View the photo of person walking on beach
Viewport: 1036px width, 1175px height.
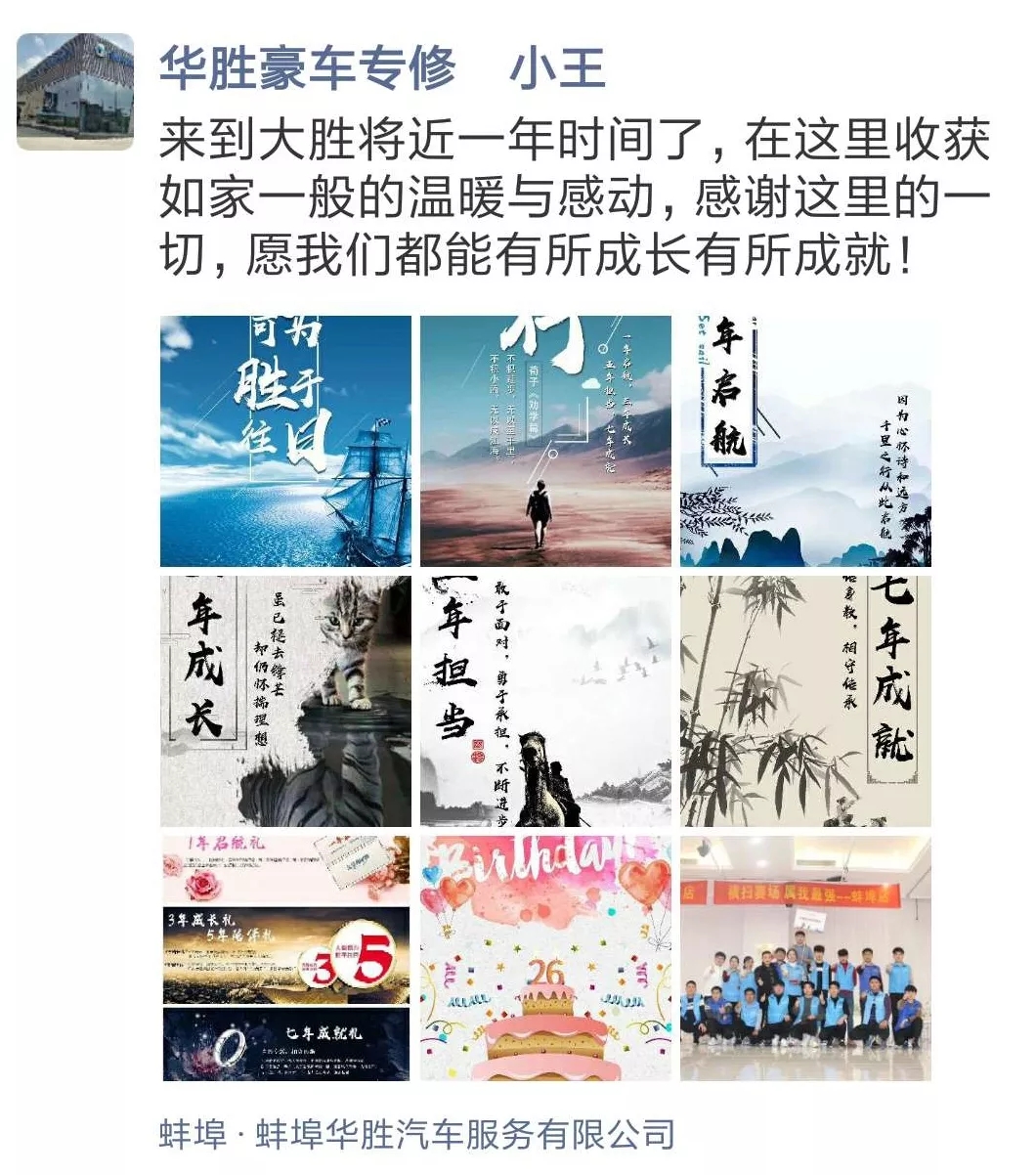click(545, 441)
